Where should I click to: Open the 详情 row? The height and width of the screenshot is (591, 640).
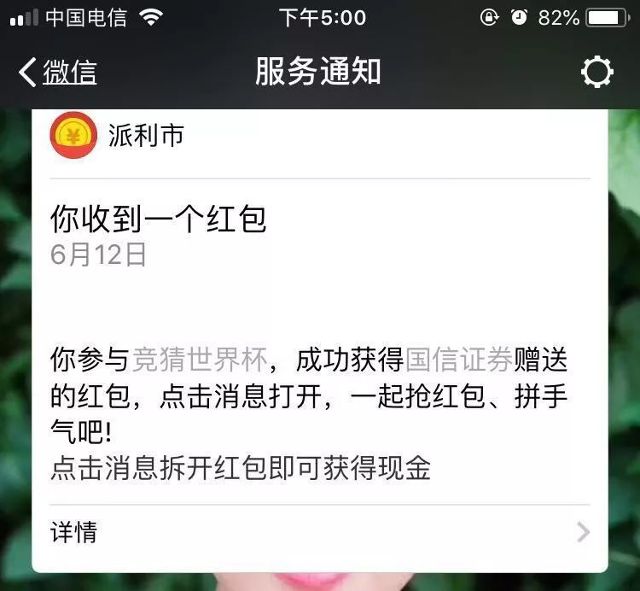point(320,532)
